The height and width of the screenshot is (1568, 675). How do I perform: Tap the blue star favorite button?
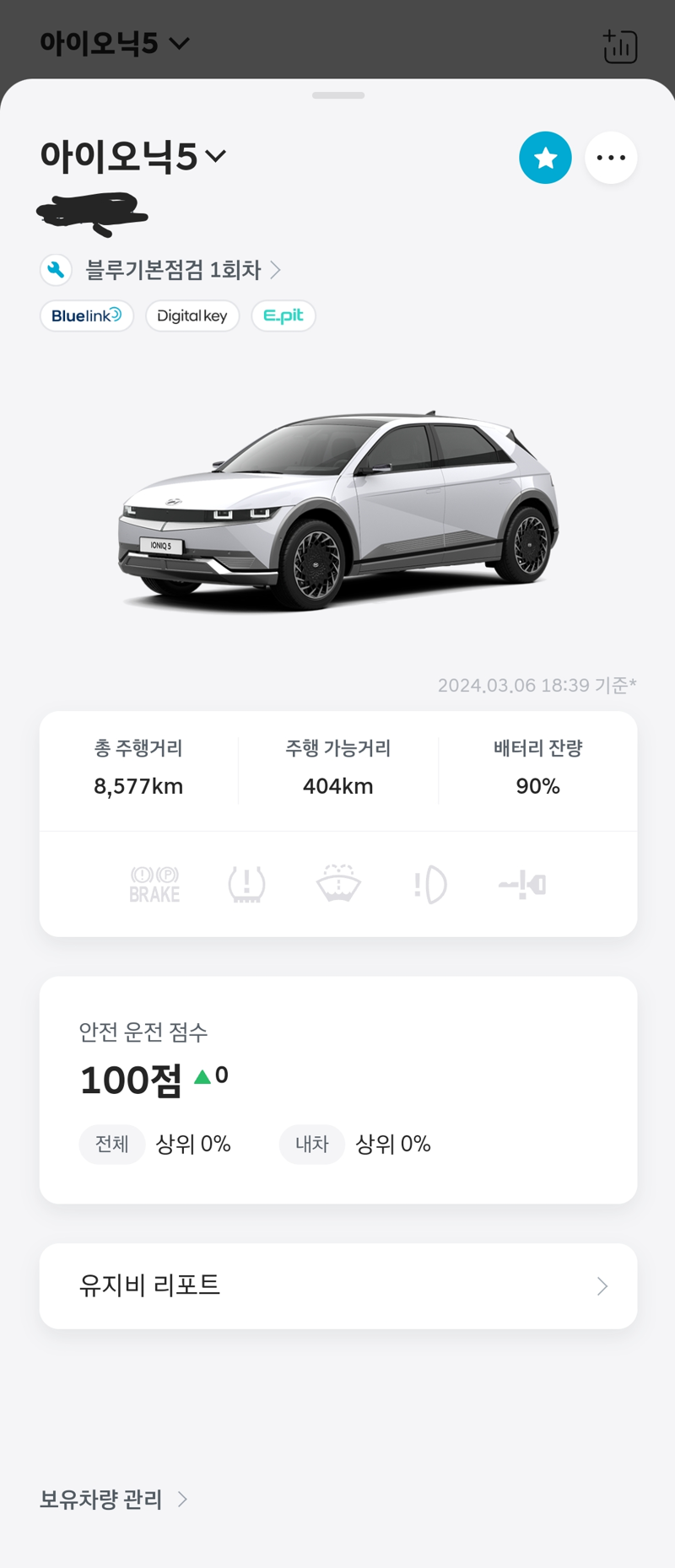click(545, 158)
